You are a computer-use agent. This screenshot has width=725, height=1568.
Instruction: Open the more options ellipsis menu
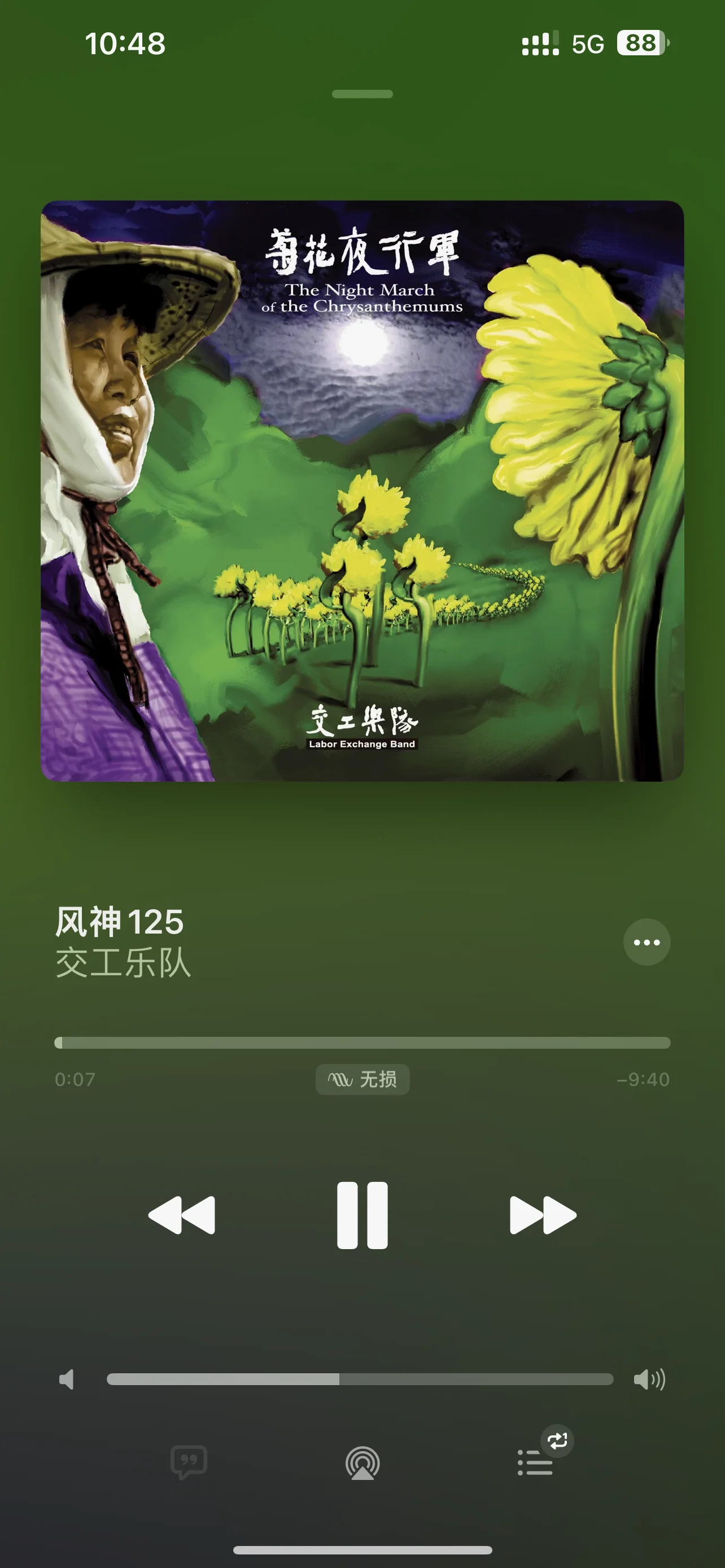[x=647, y=942]
